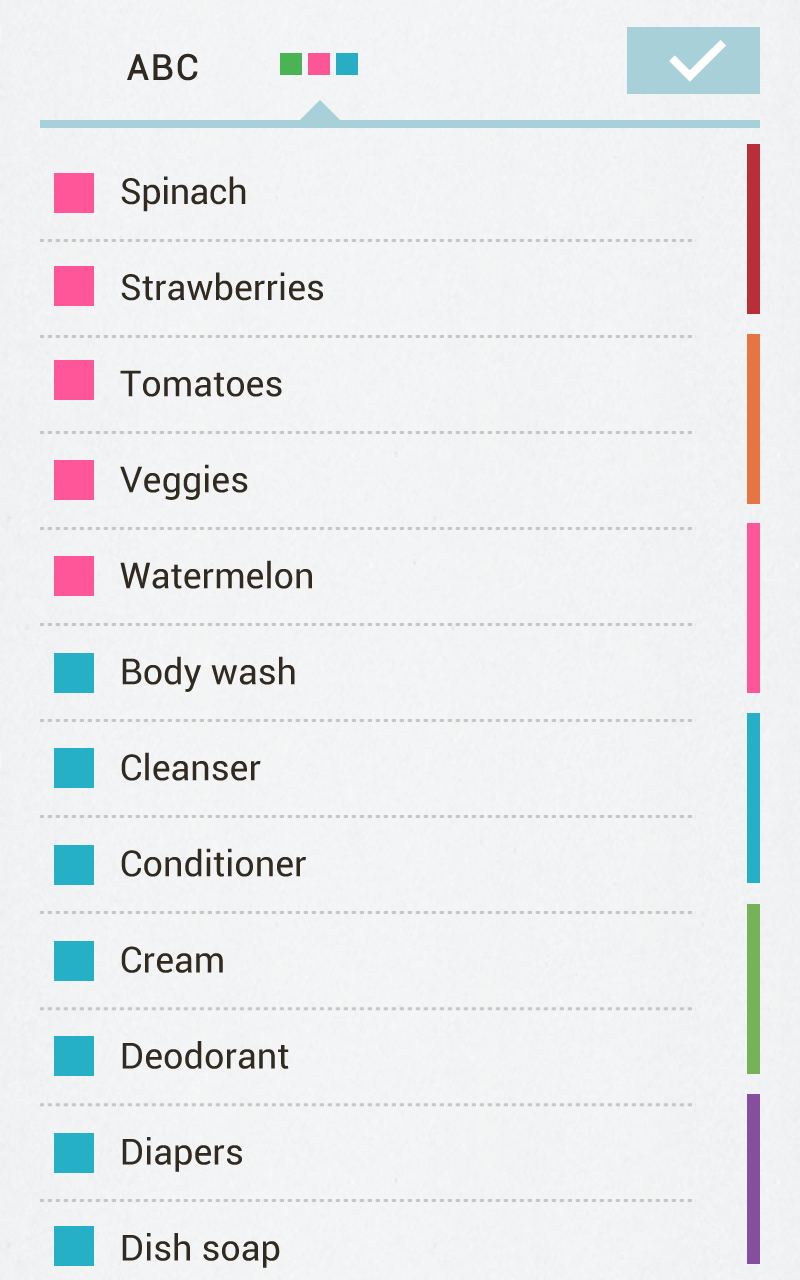Jump to the orange category bar
The width and height of the screenshot is (800, 1280).
point(753,419)
